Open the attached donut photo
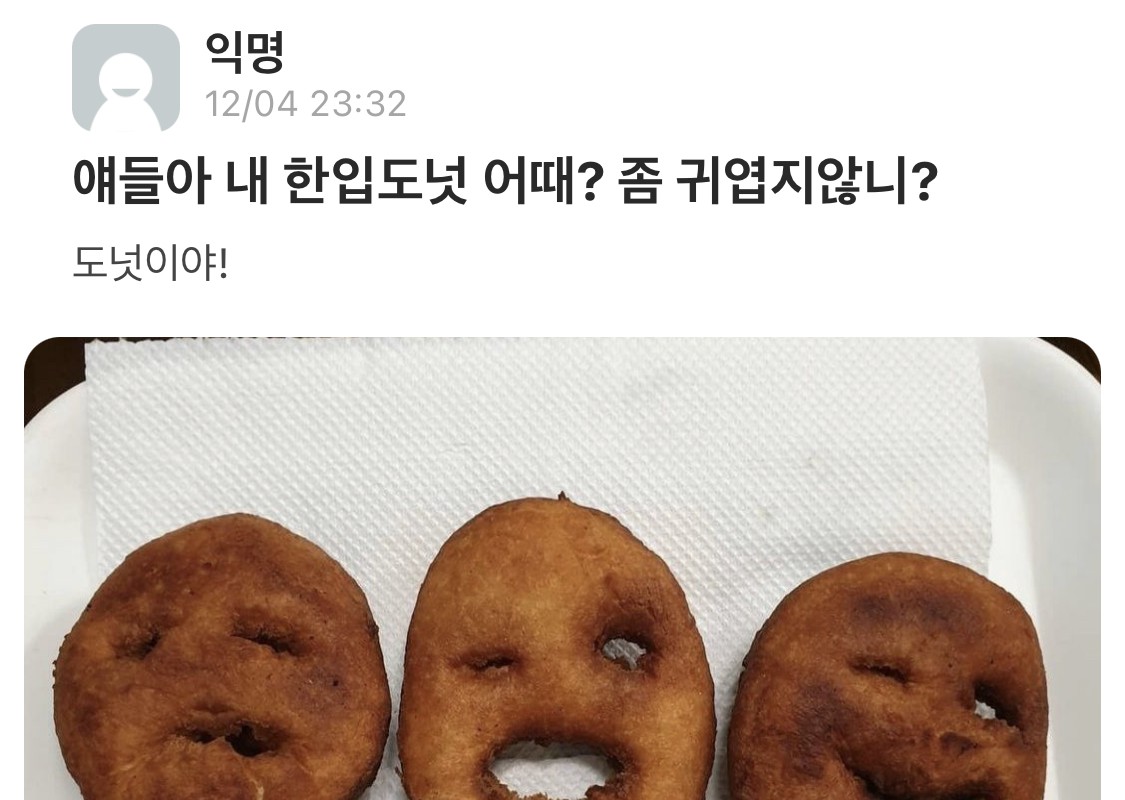Screen dimensions: 1125x800 coord(562,570)
